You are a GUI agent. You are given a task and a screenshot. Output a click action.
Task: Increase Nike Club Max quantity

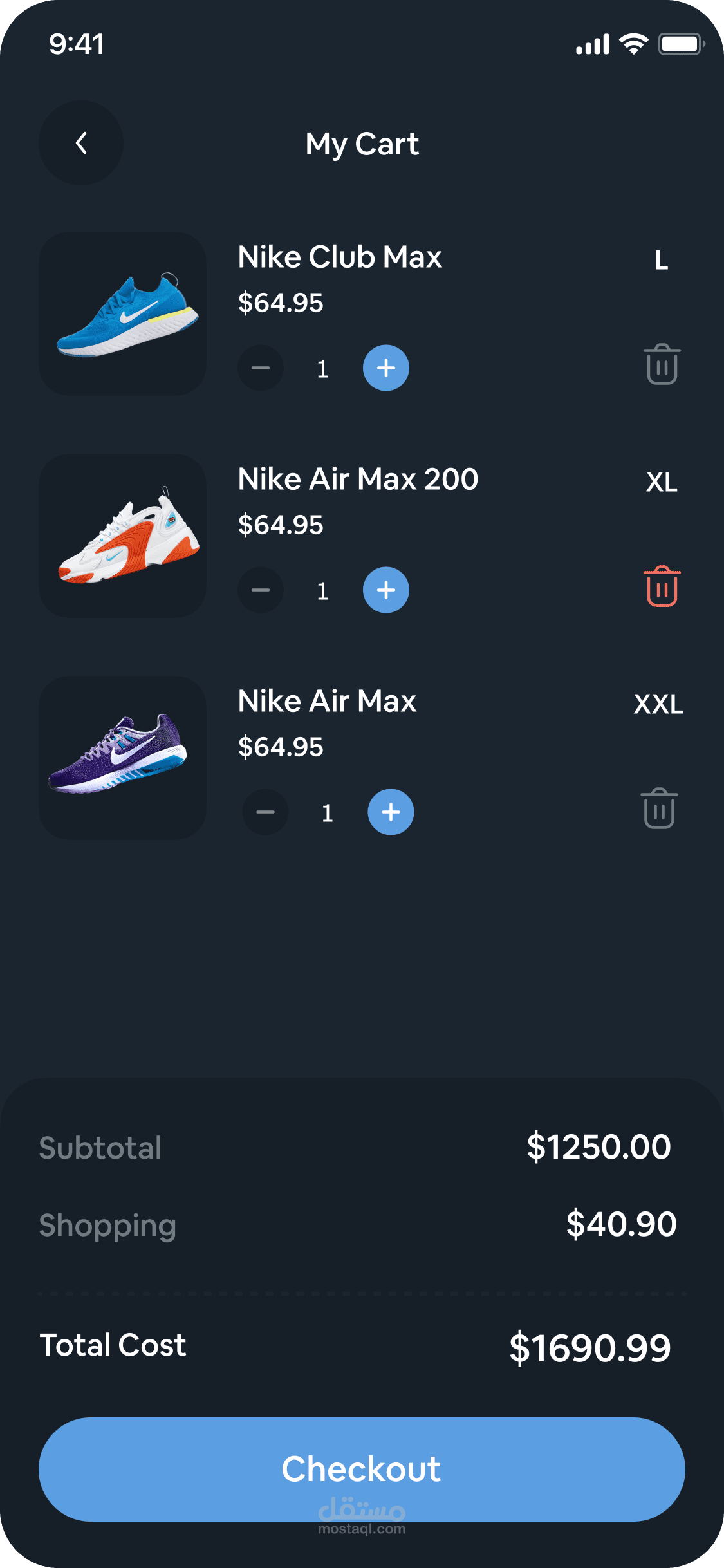pyautogui.click(x=386, y=368)
